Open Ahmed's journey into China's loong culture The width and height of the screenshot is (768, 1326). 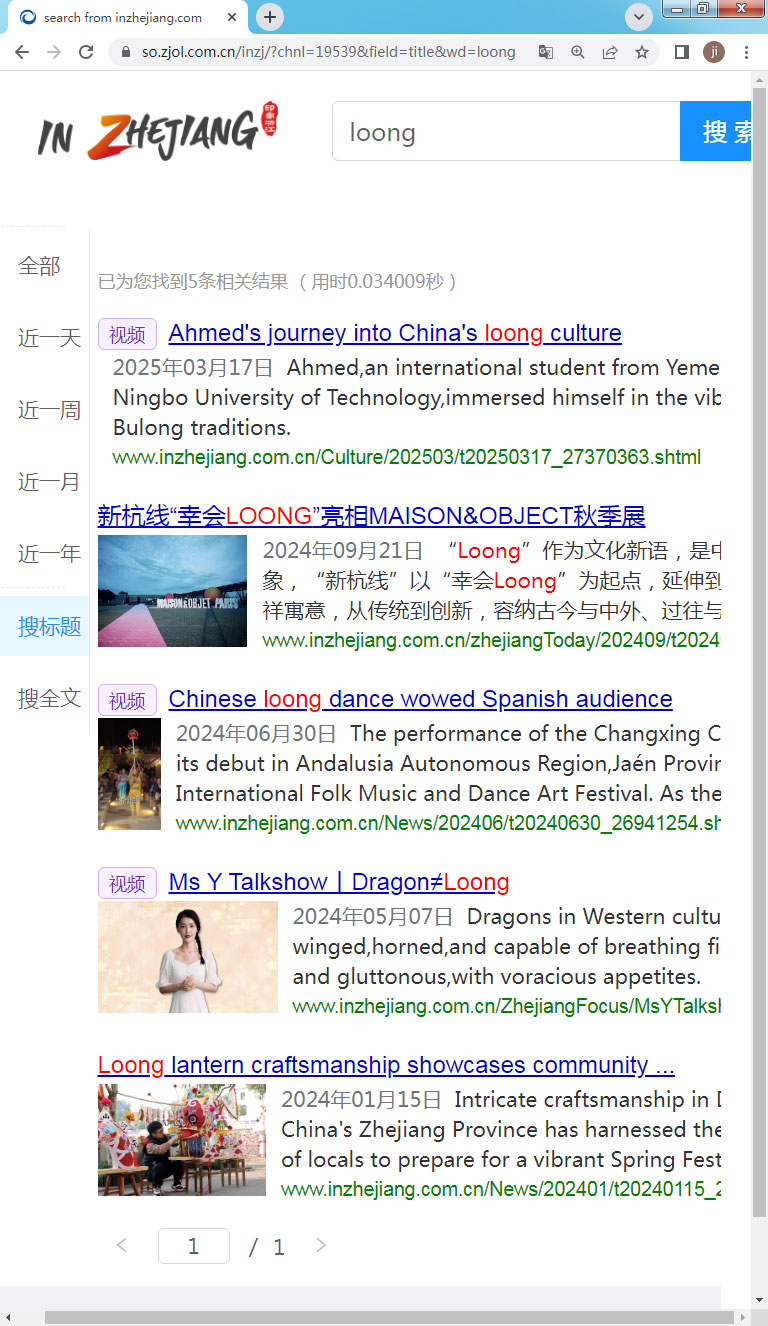pyautogui.click(x=395, y=333)
